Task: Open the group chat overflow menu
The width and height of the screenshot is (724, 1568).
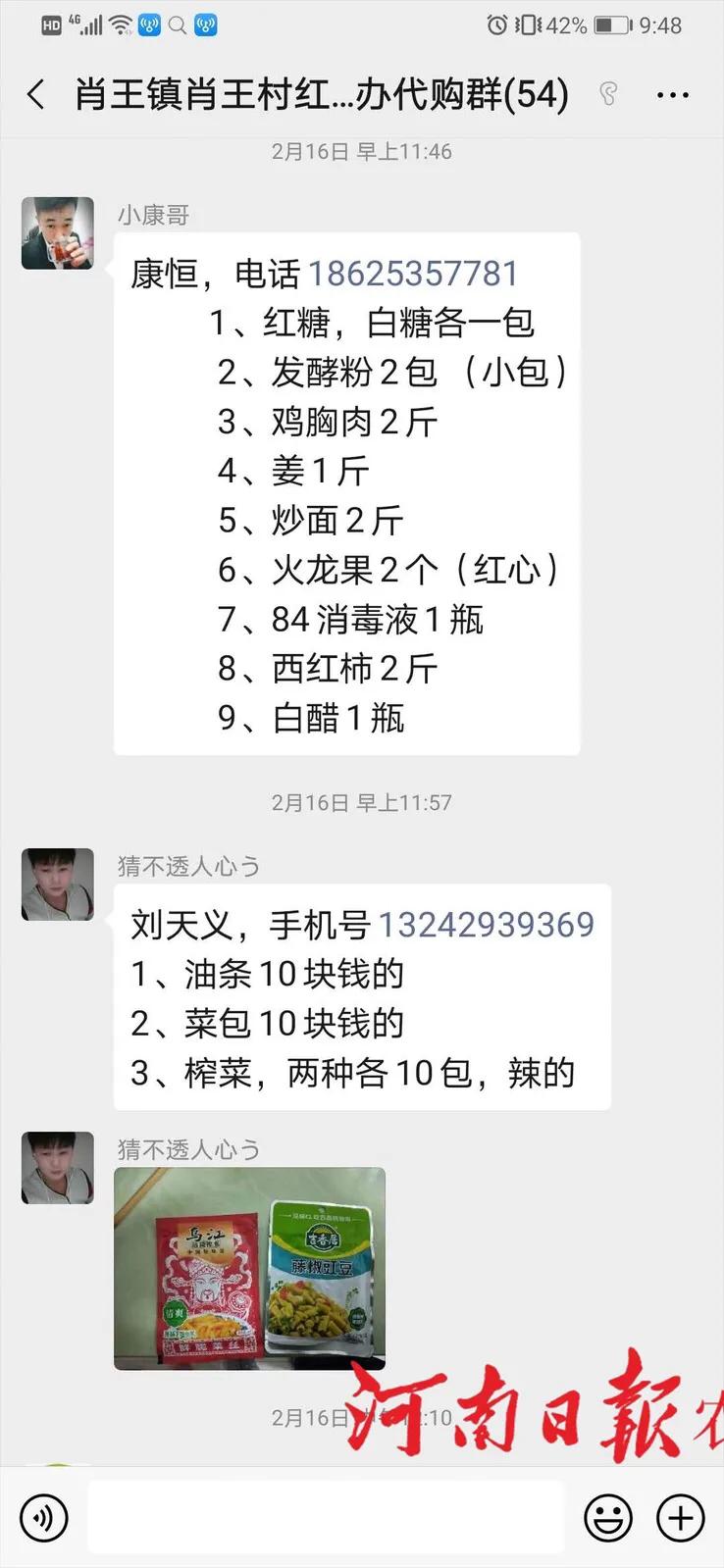Action: (x=672, y=95)
